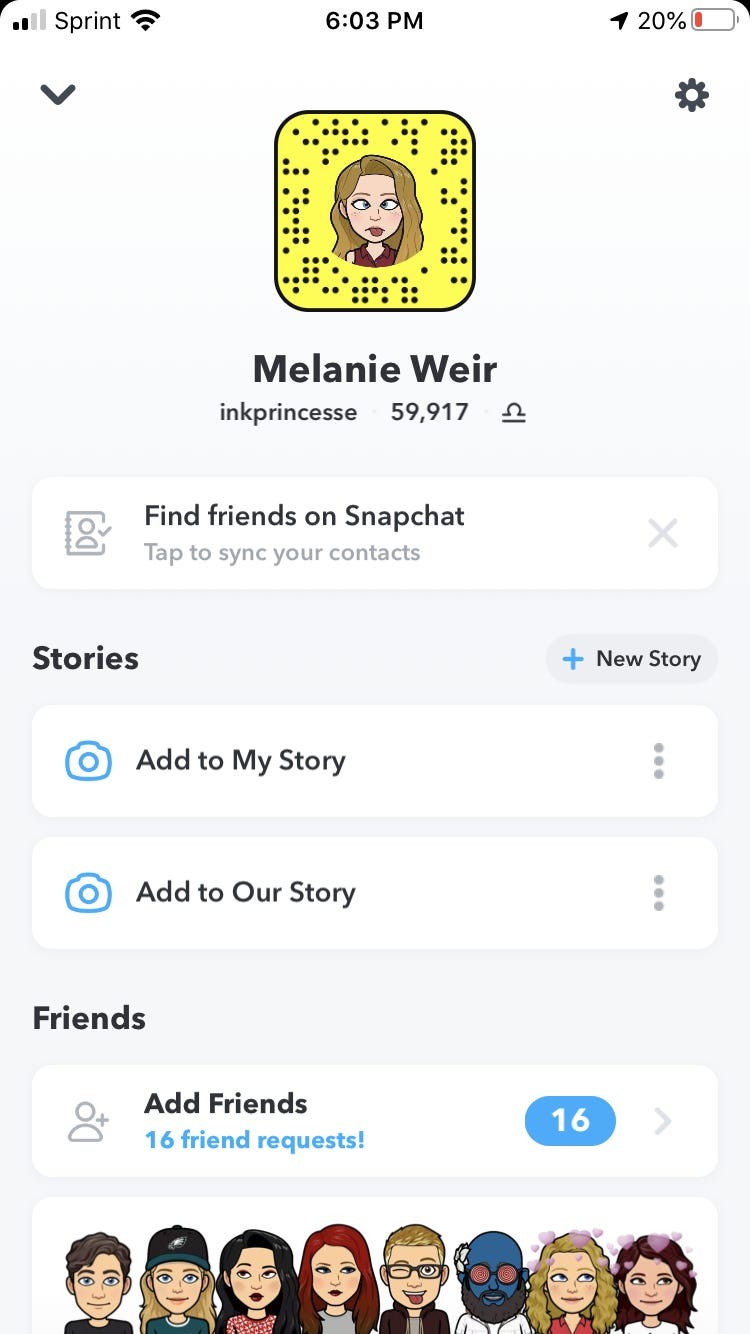The width and height of the screenshot is (750, 1334).
Task: Close the profile with the down chevron
Action: (x=58, y=94)
